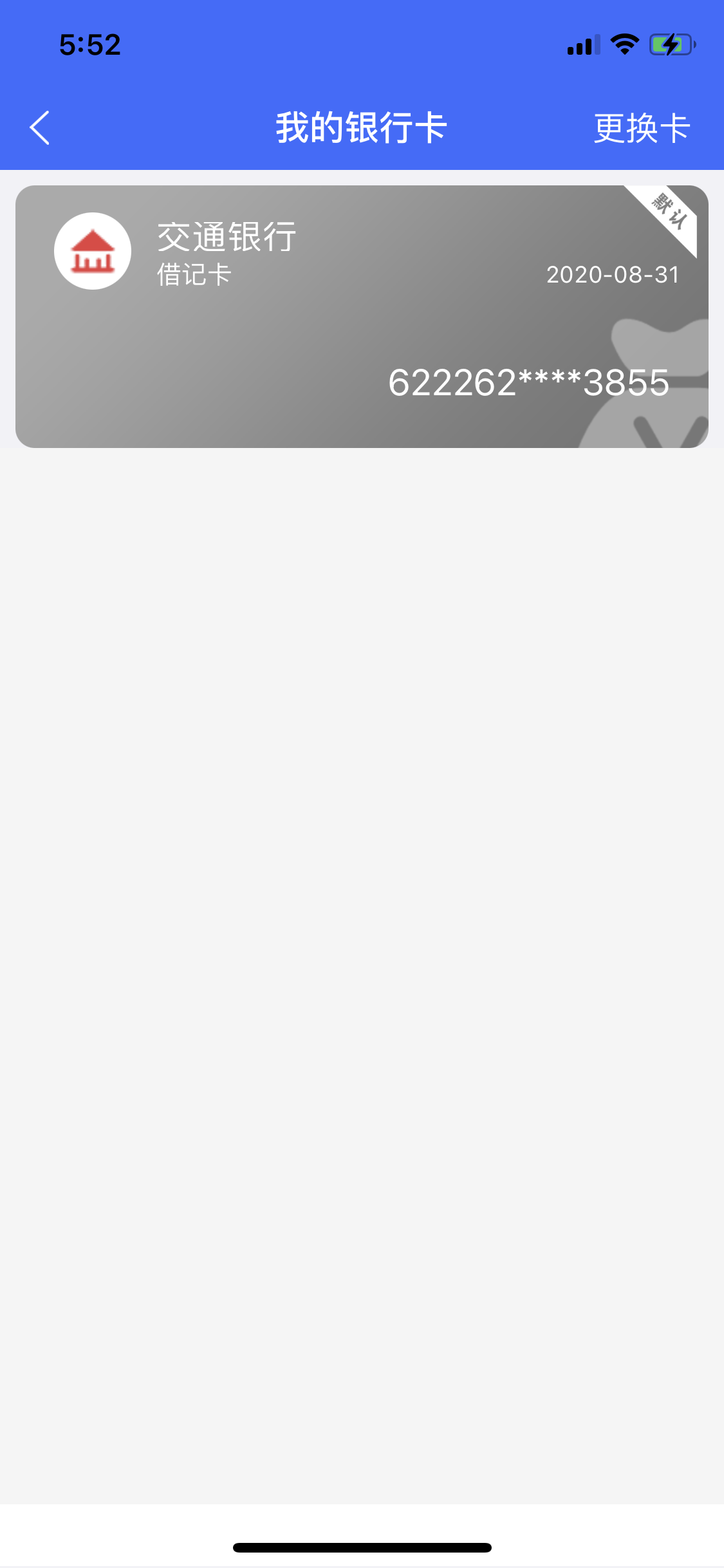Open the 交通银行 debit card
Screen dimensions: 724x1568
pyautogui.click(x=362, y=316)
